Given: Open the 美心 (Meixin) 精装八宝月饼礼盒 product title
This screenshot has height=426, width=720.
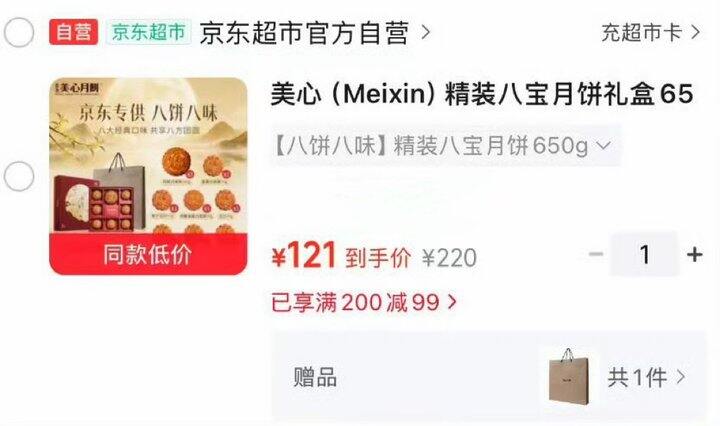Looking at the screenshot, I should tap(482, 94).
